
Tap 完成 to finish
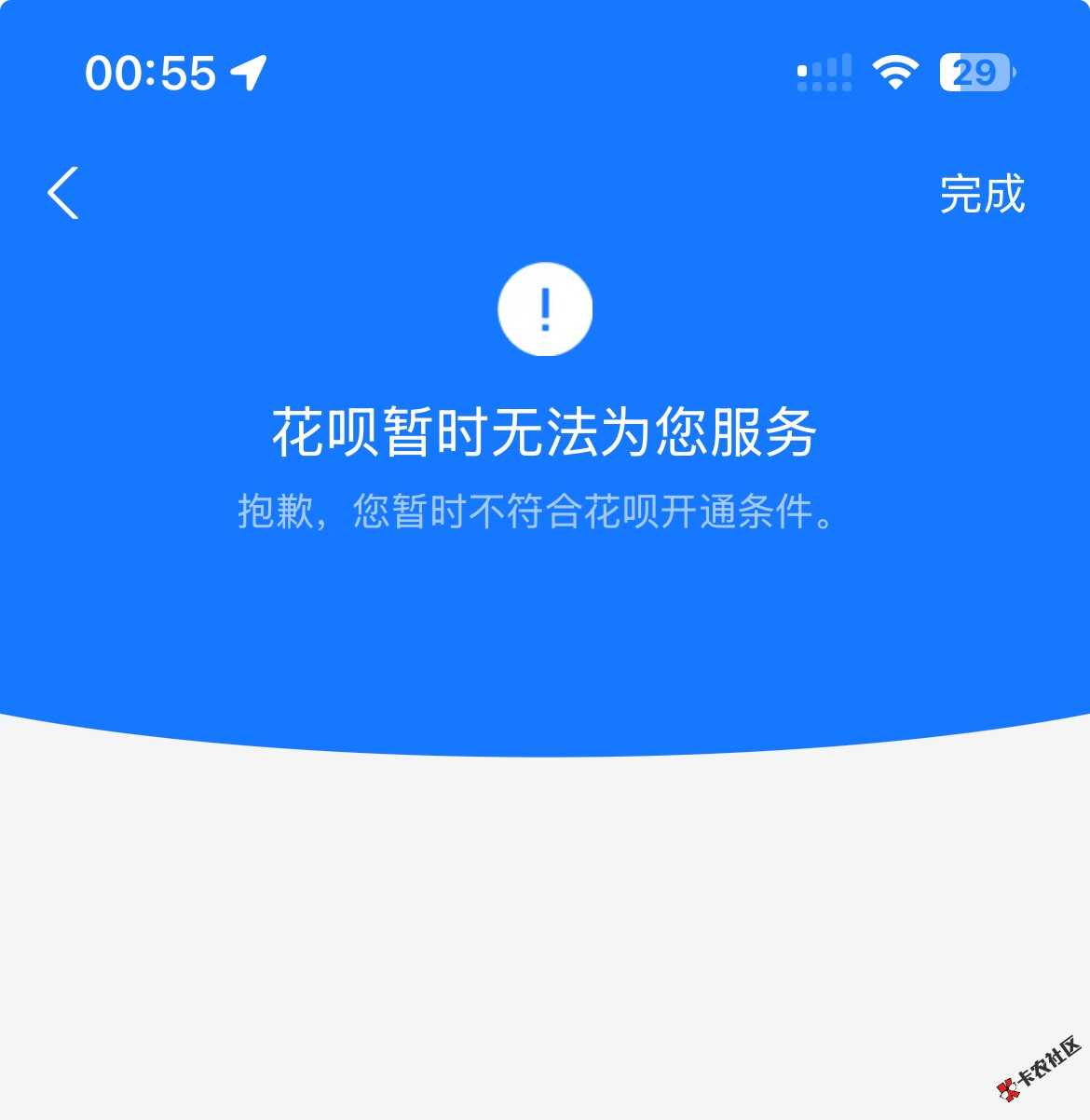pyautogui.click(x=981, y=194)
